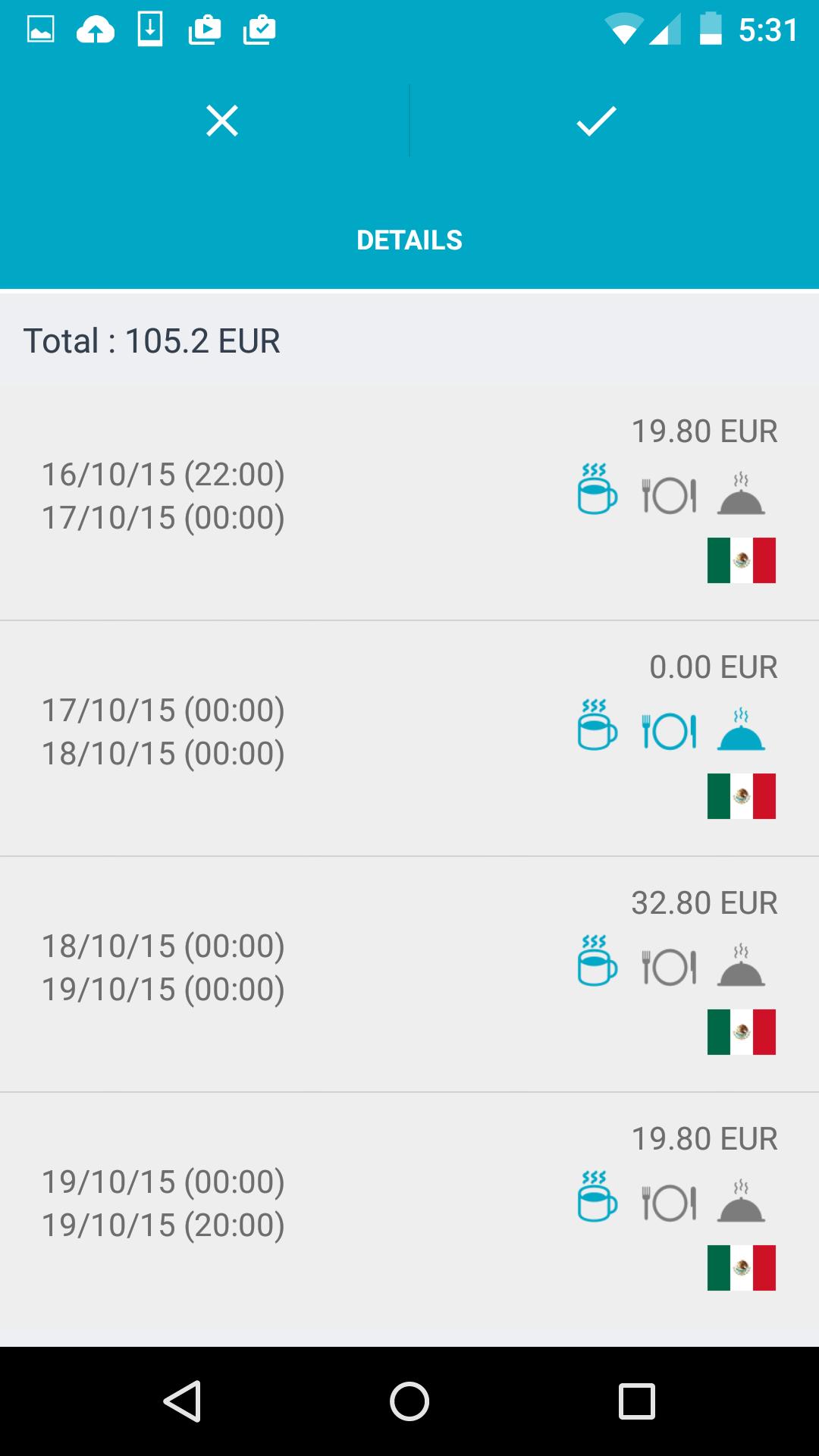Tap the flag on the 32.80 EUR entry
819x1456 pixels.
tap(741, 1032)
